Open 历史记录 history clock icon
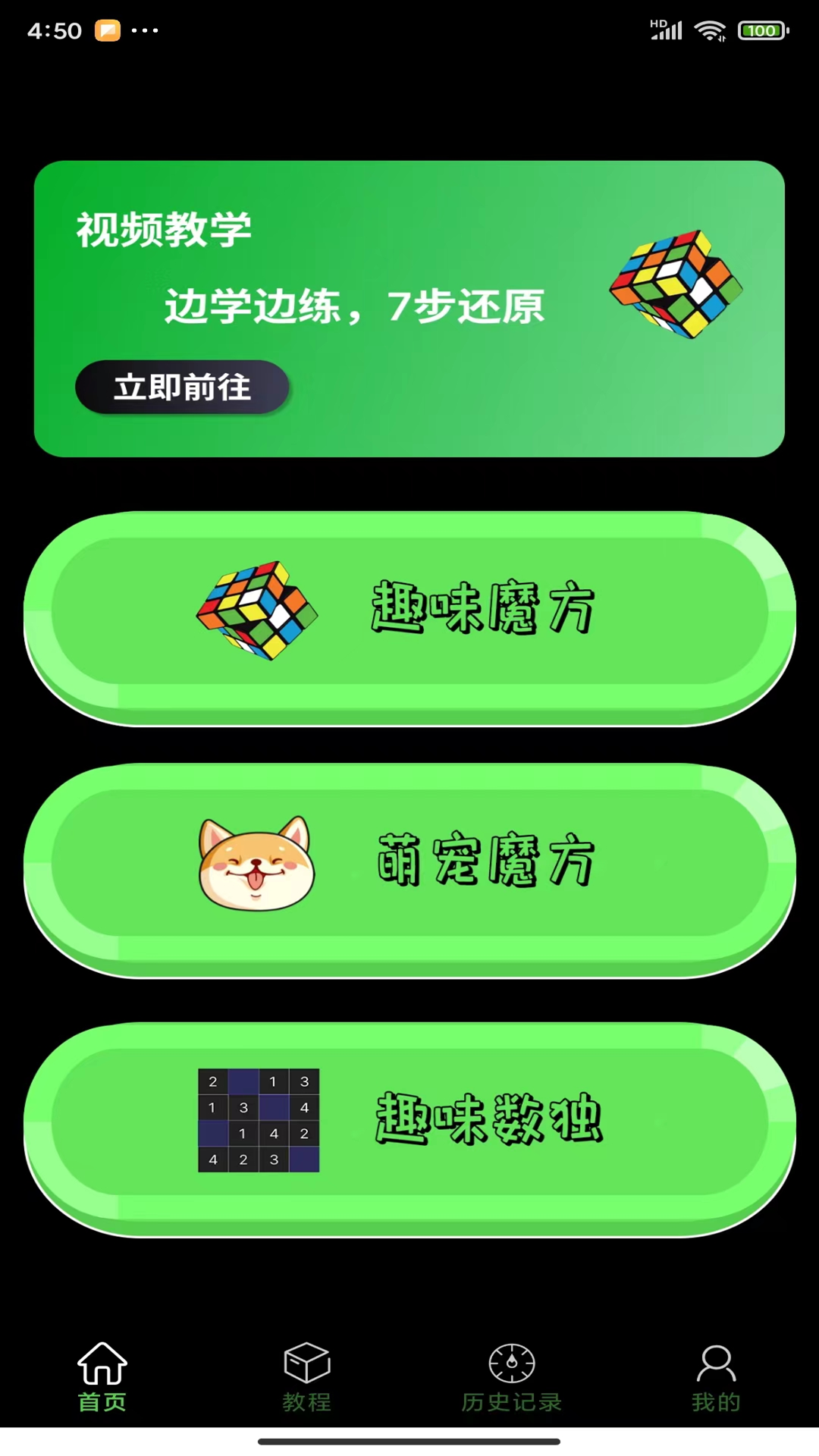 click(511, 1363)
